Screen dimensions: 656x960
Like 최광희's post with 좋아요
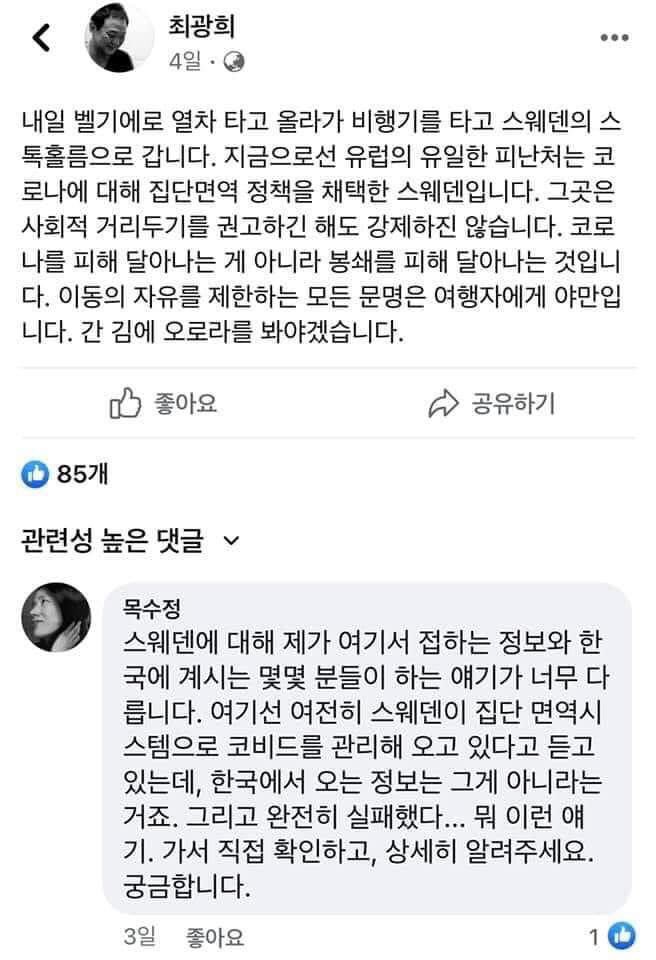click(163, 404)
